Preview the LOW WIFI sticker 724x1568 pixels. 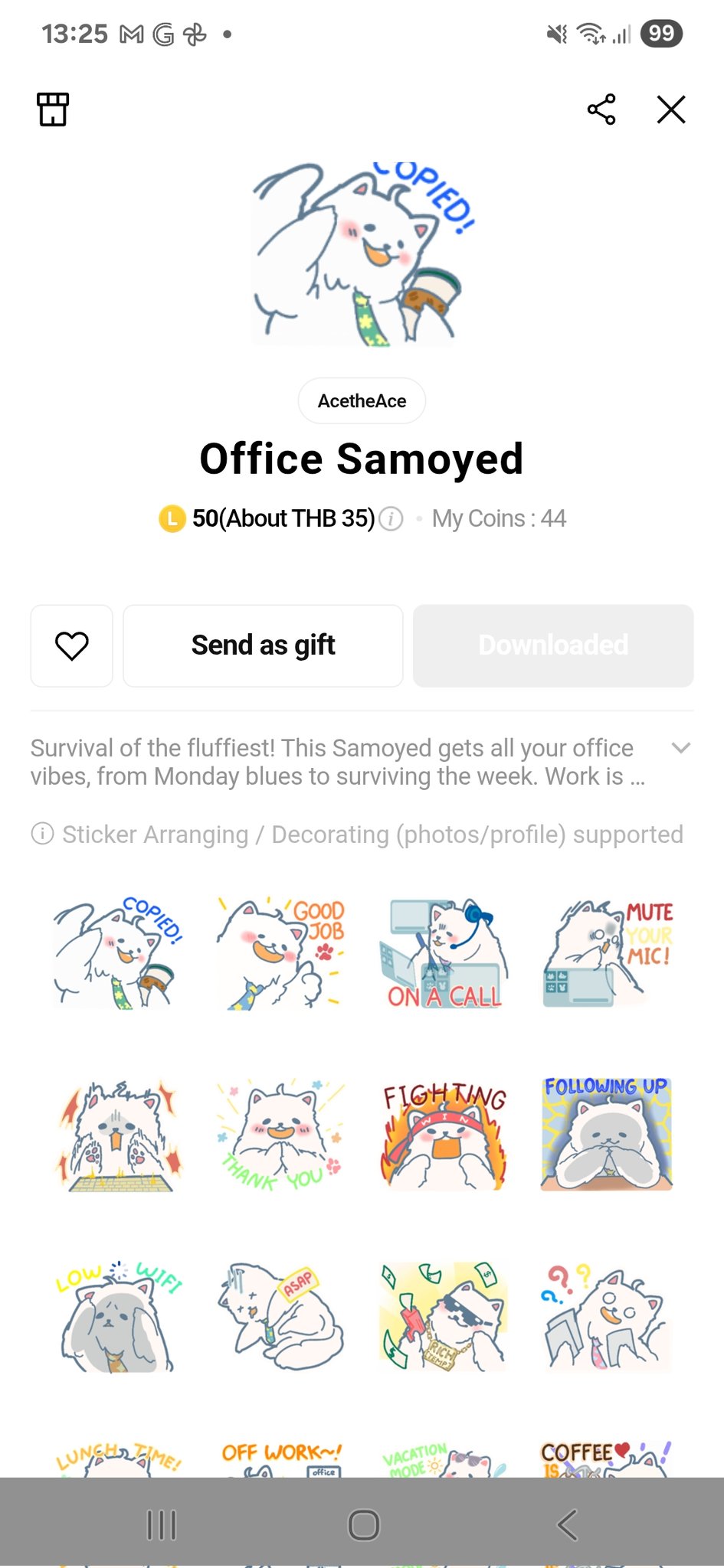click(x=118, y=1317)
